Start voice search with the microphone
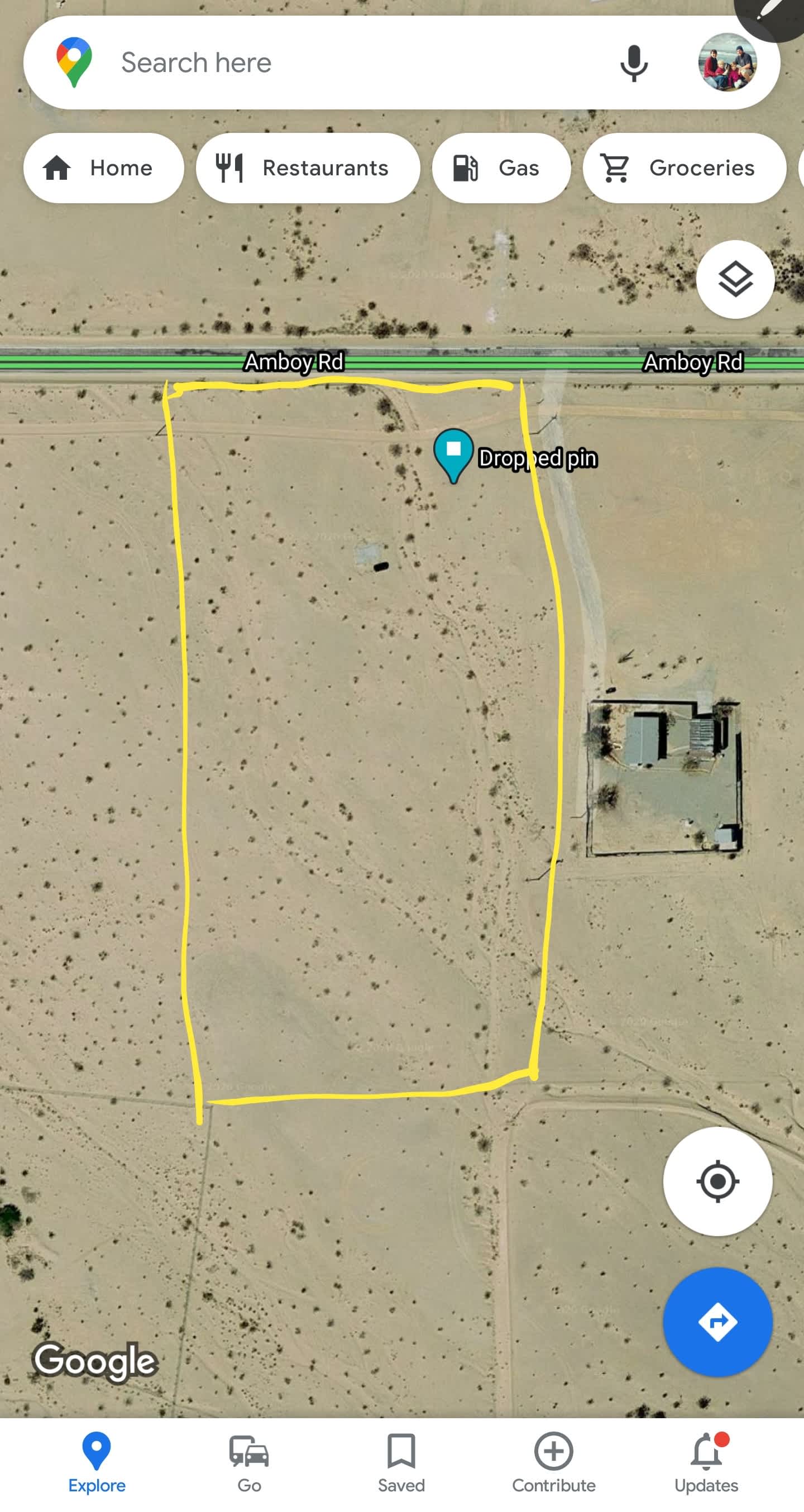This screenshot has height=1512, width=804. click(634, 63)
